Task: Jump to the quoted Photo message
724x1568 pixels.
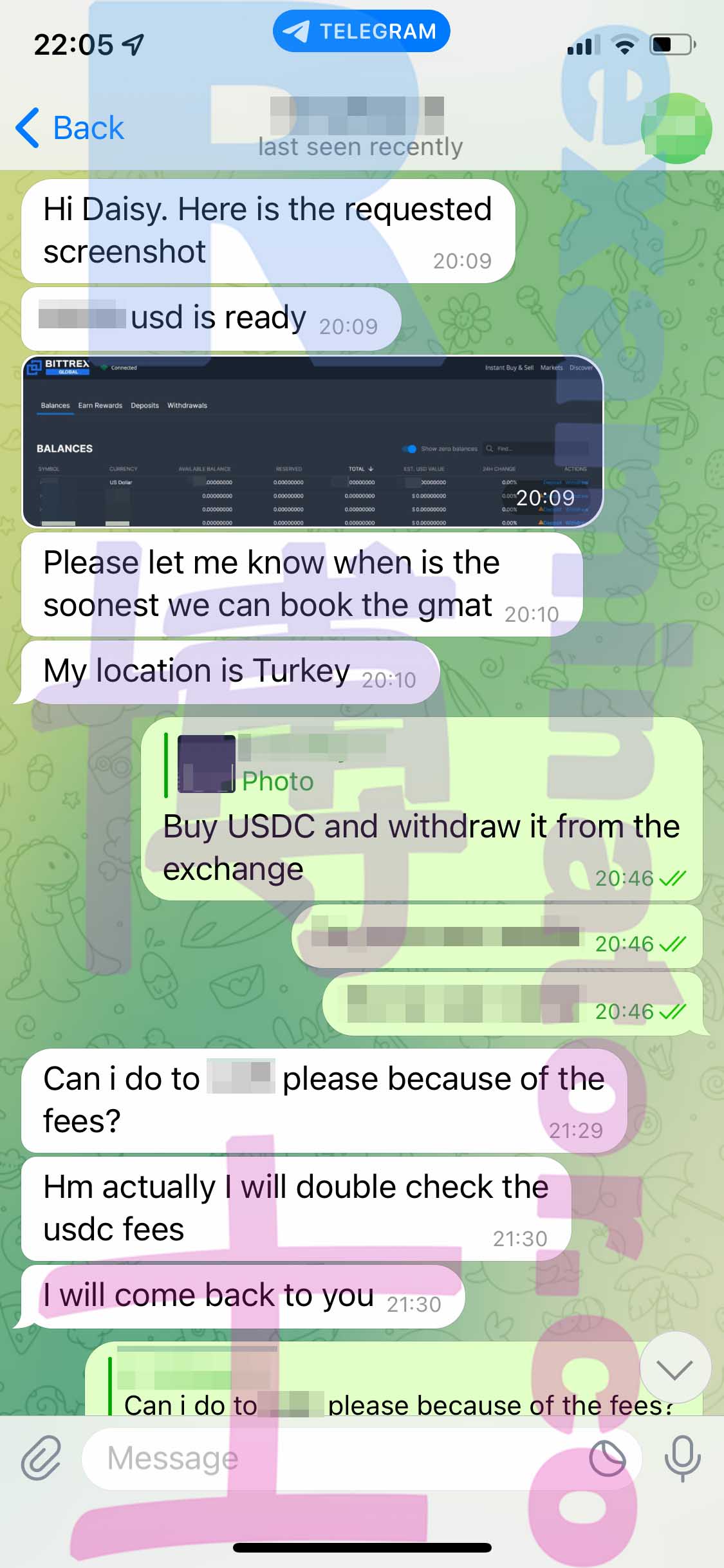Action: click(277, 763)
